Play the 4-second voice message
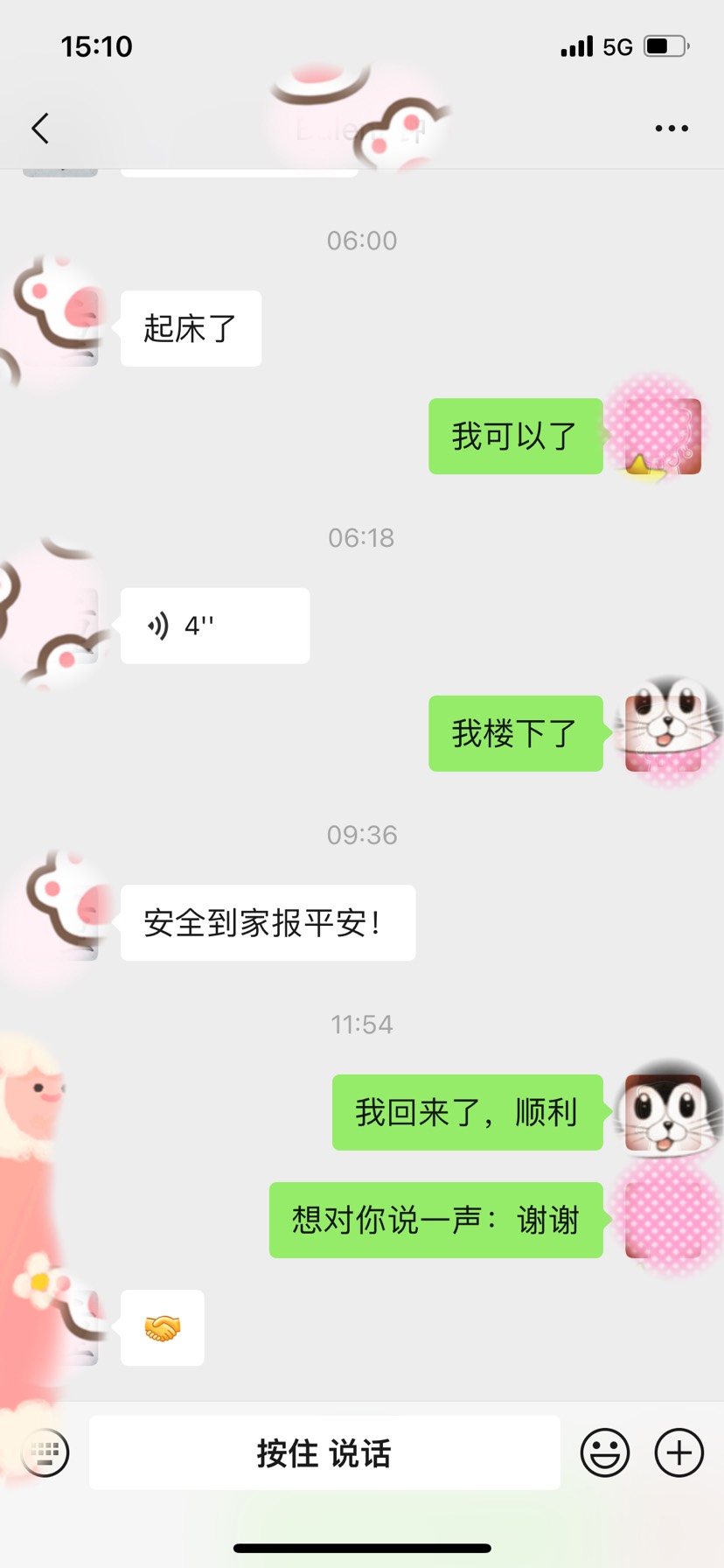Image resolution: width=724 pixels, height=1568 pixels. (214, 626)
